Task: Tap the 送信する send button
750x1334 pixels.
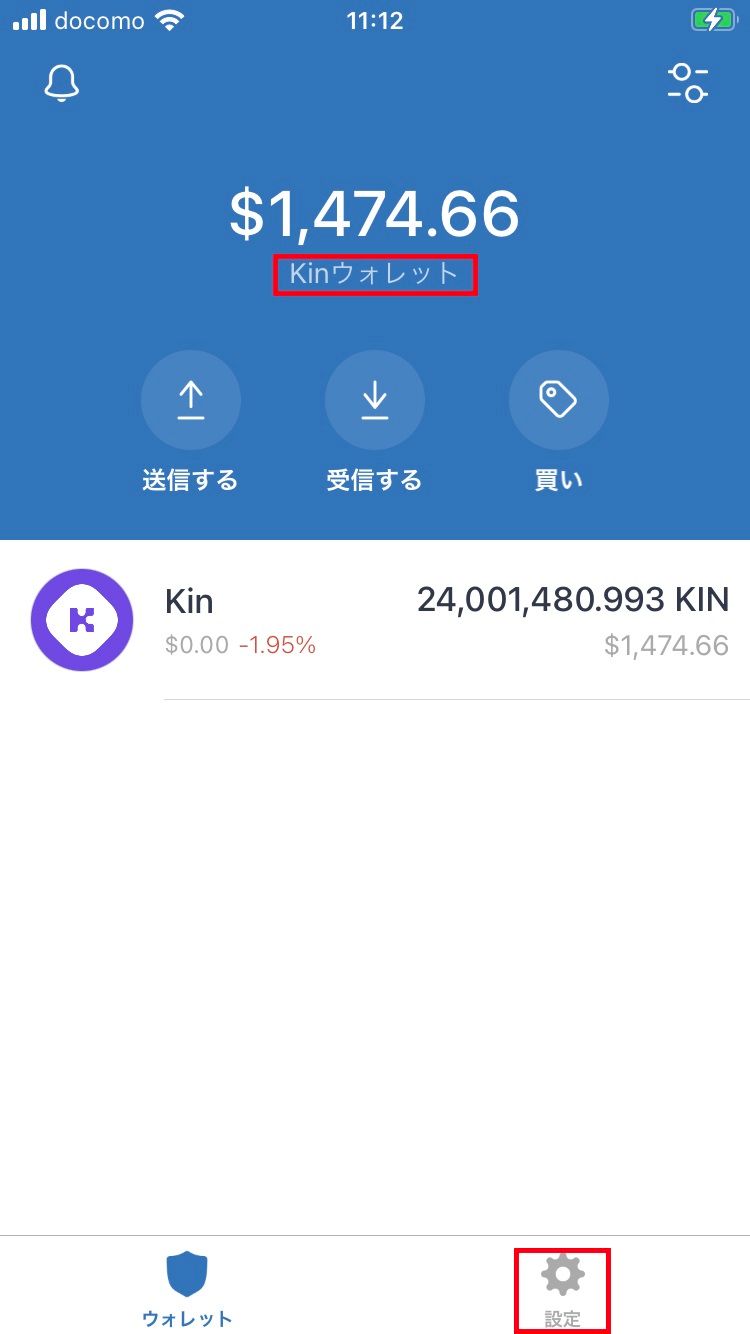Action: click(190, 400)
